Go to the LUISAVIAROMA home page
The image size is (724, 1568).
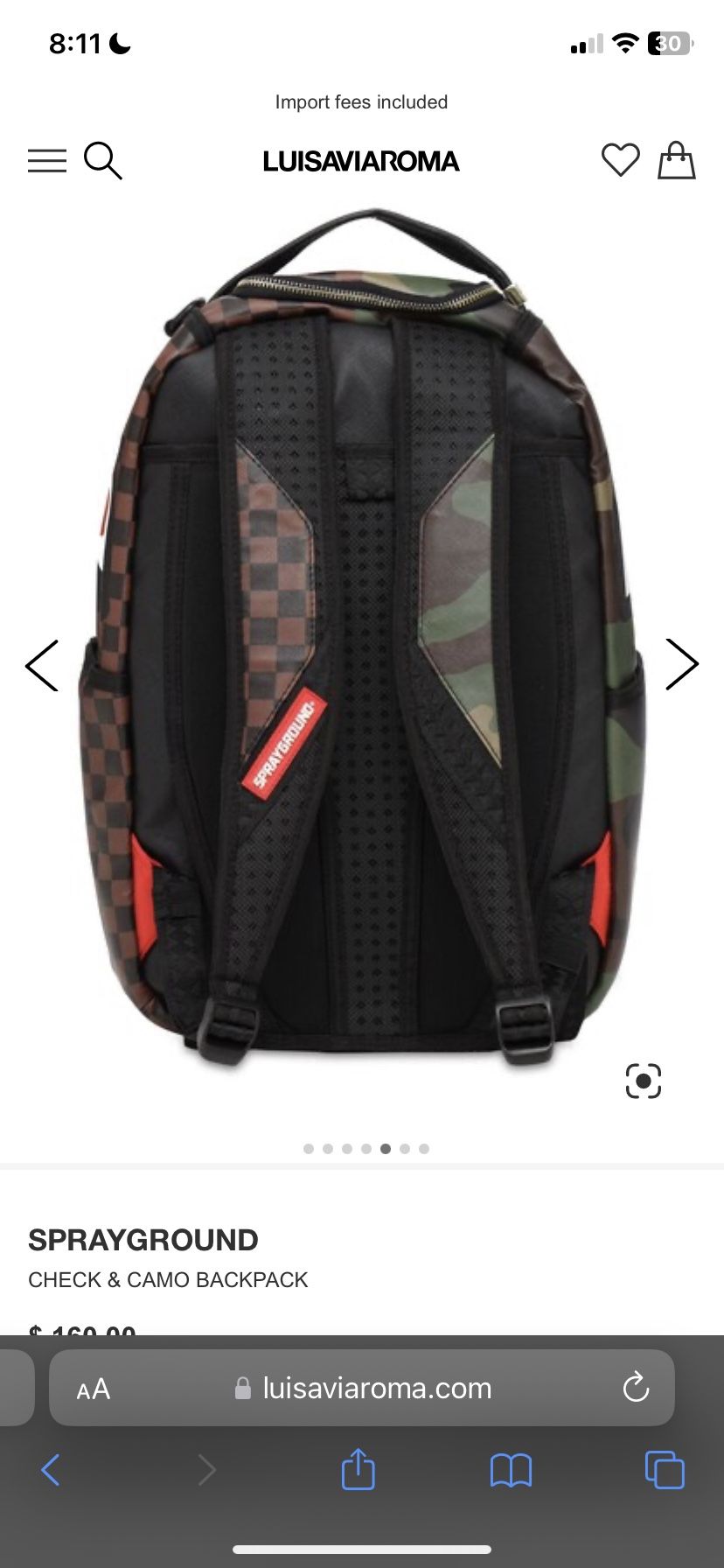tap(361, 161)
